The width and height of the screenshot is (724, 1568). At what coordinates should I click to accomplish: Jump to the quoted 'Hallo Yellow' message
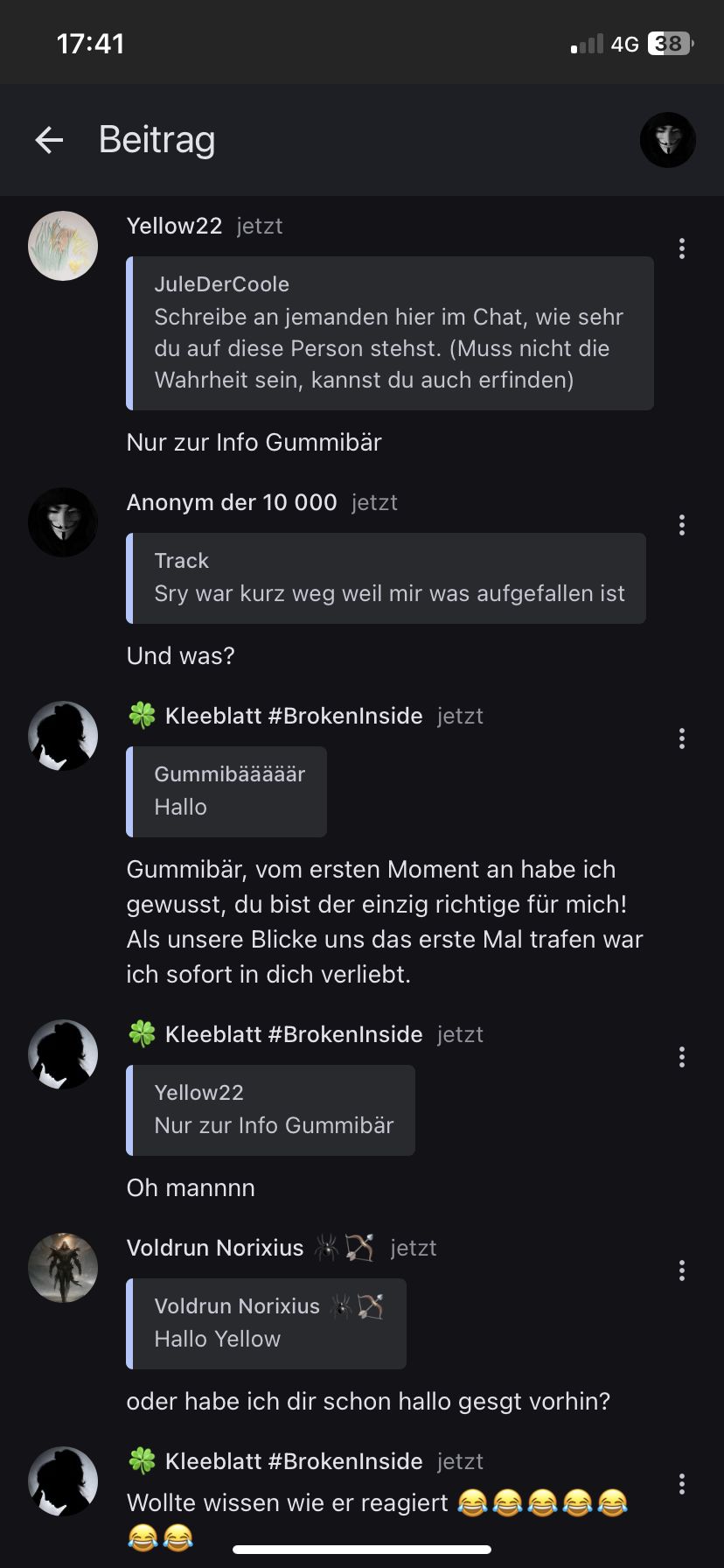point(267,1323)
